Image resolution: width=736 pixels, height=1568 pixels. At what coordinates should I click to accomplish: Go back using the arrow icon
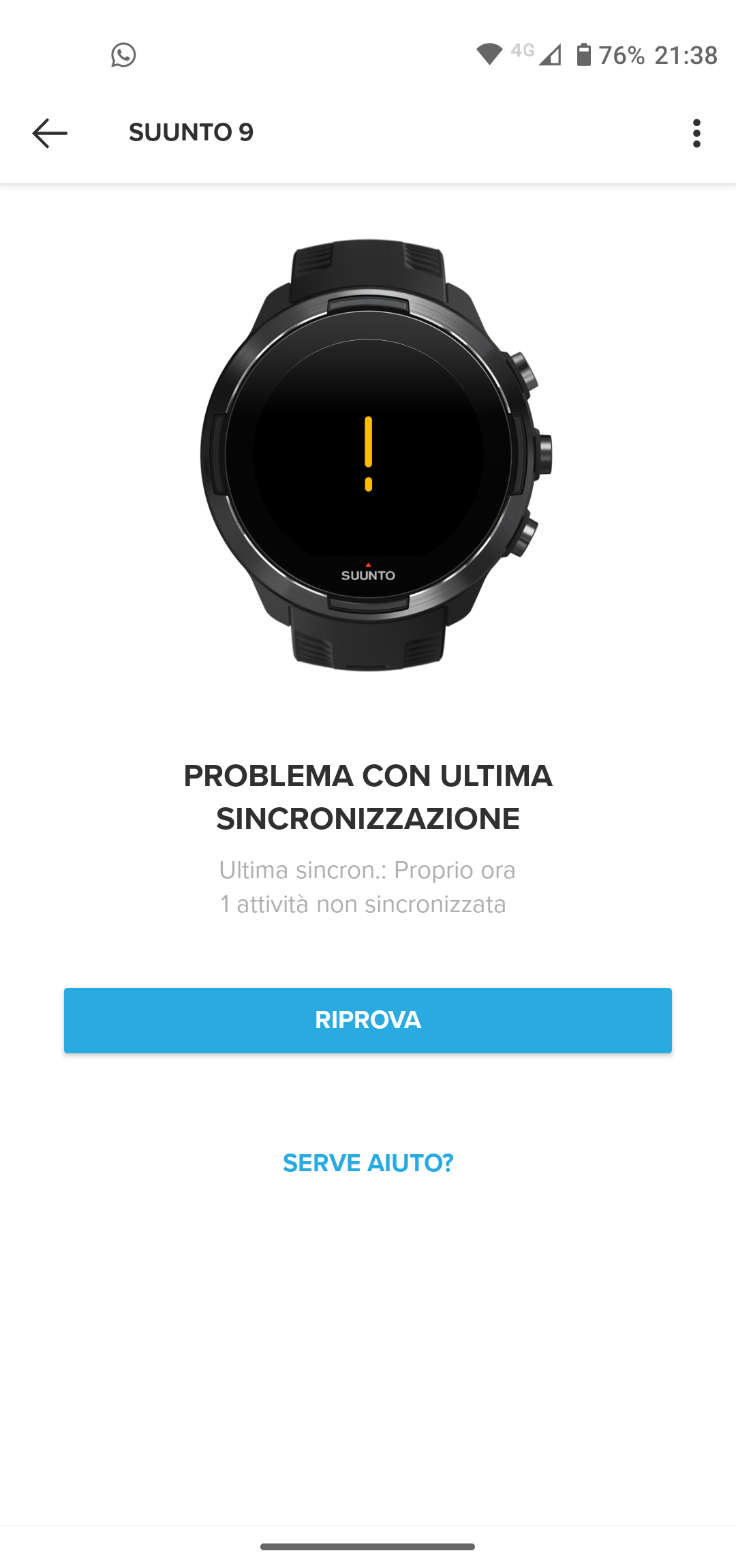tap(50, 133)
